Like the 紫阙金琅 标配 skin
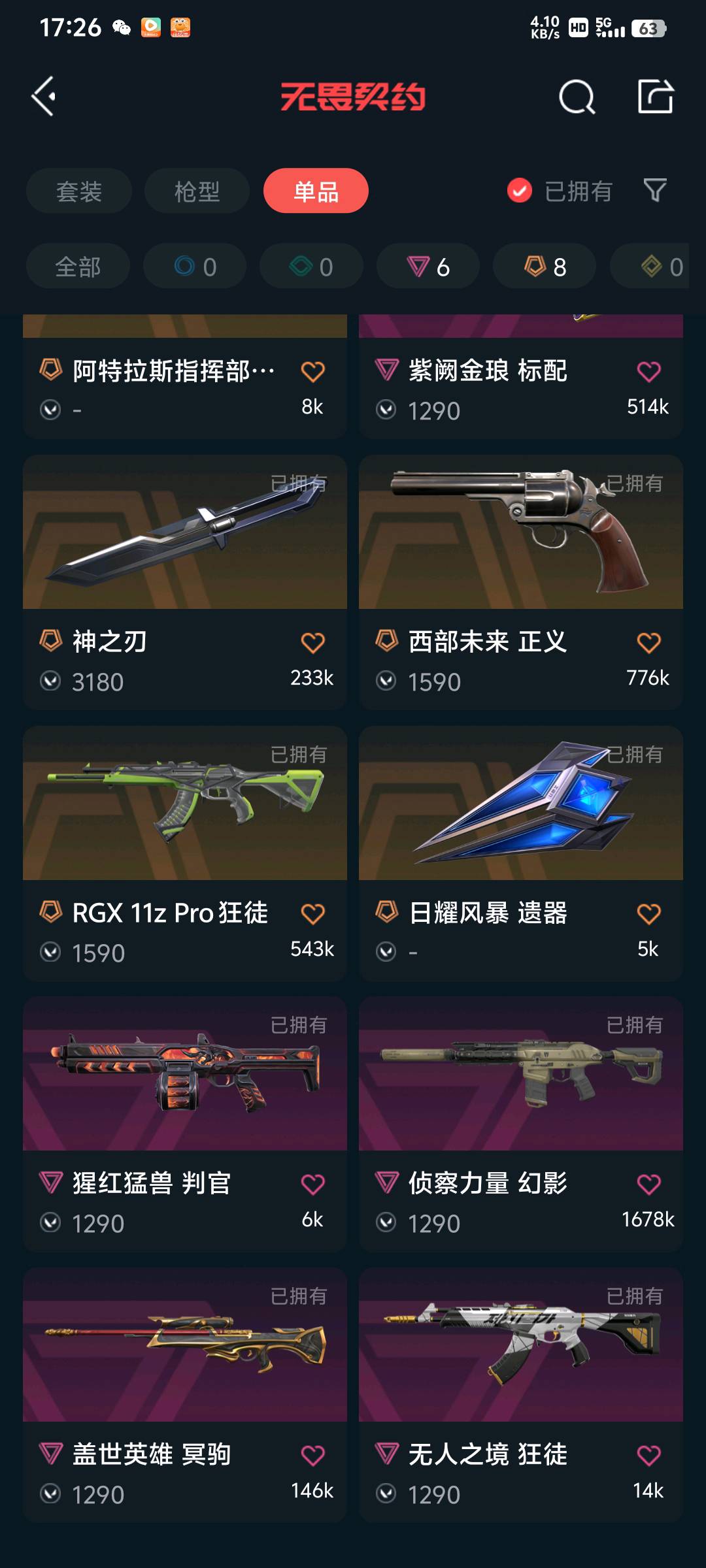The width and height of the screenshot is (706, 1568). tap(648, 372)
